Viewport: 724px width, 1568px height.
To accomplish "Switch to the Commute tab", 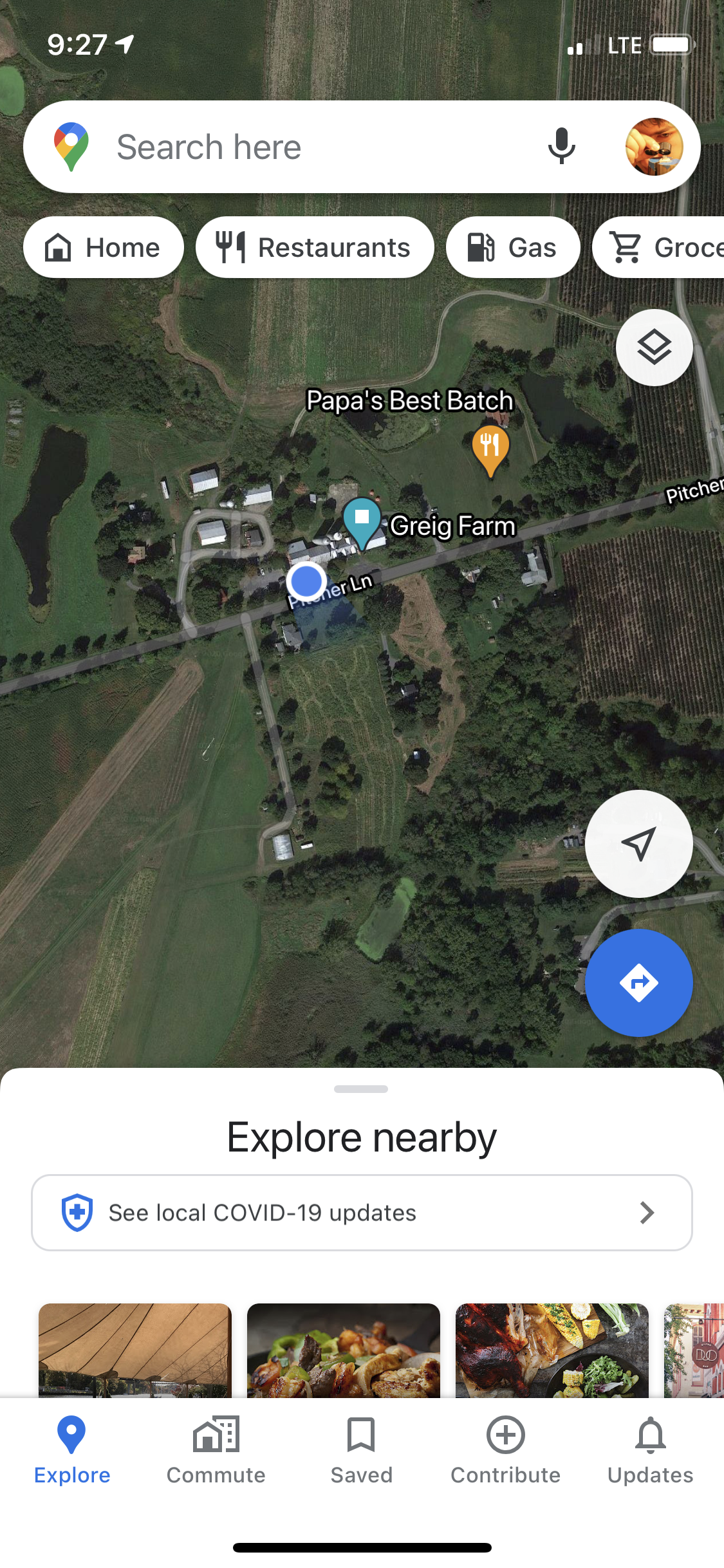I will click(x=216, y=1451).
